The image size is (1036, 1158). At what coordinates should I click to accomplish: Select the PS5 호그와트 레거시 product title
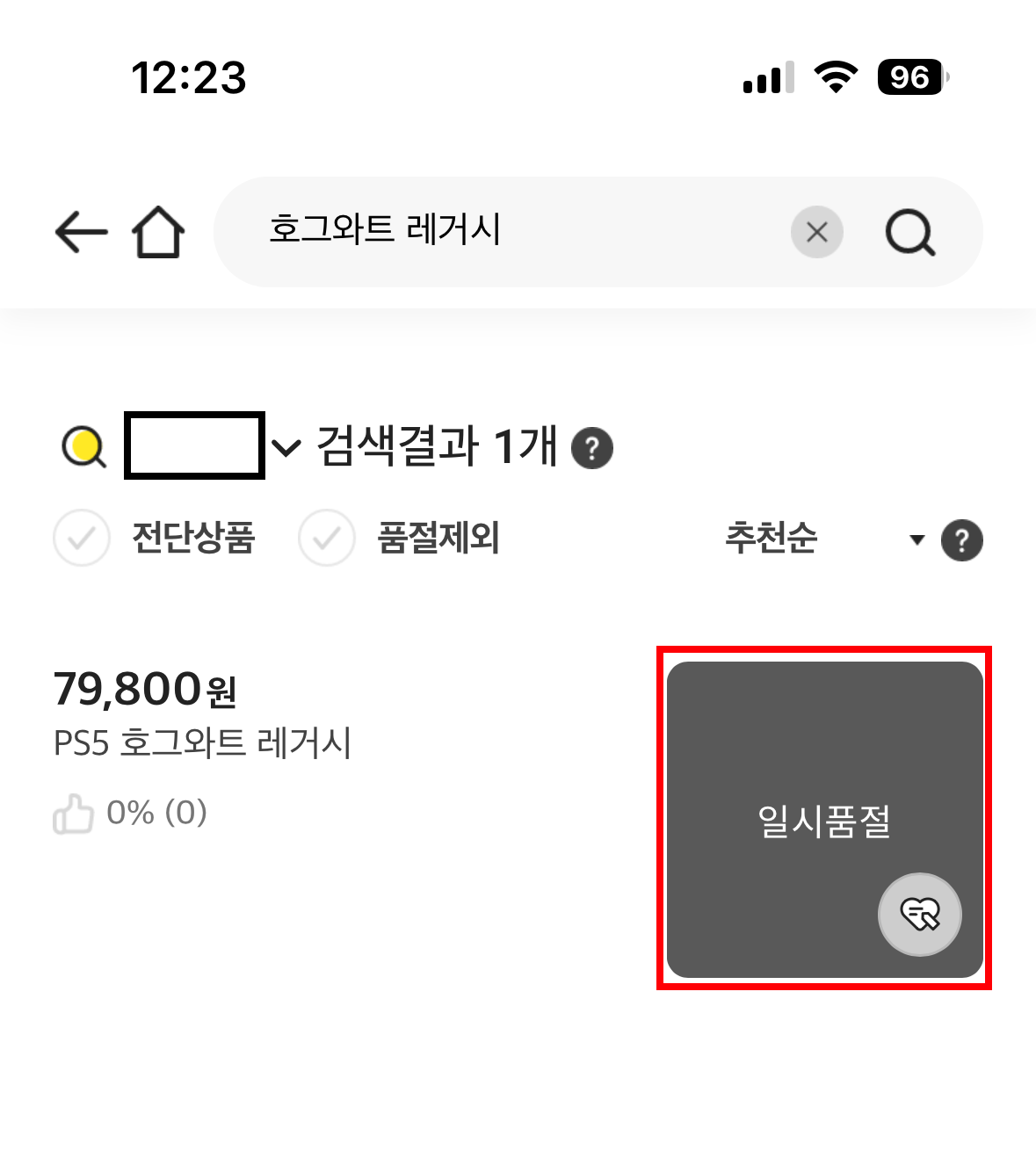[202, 742]
